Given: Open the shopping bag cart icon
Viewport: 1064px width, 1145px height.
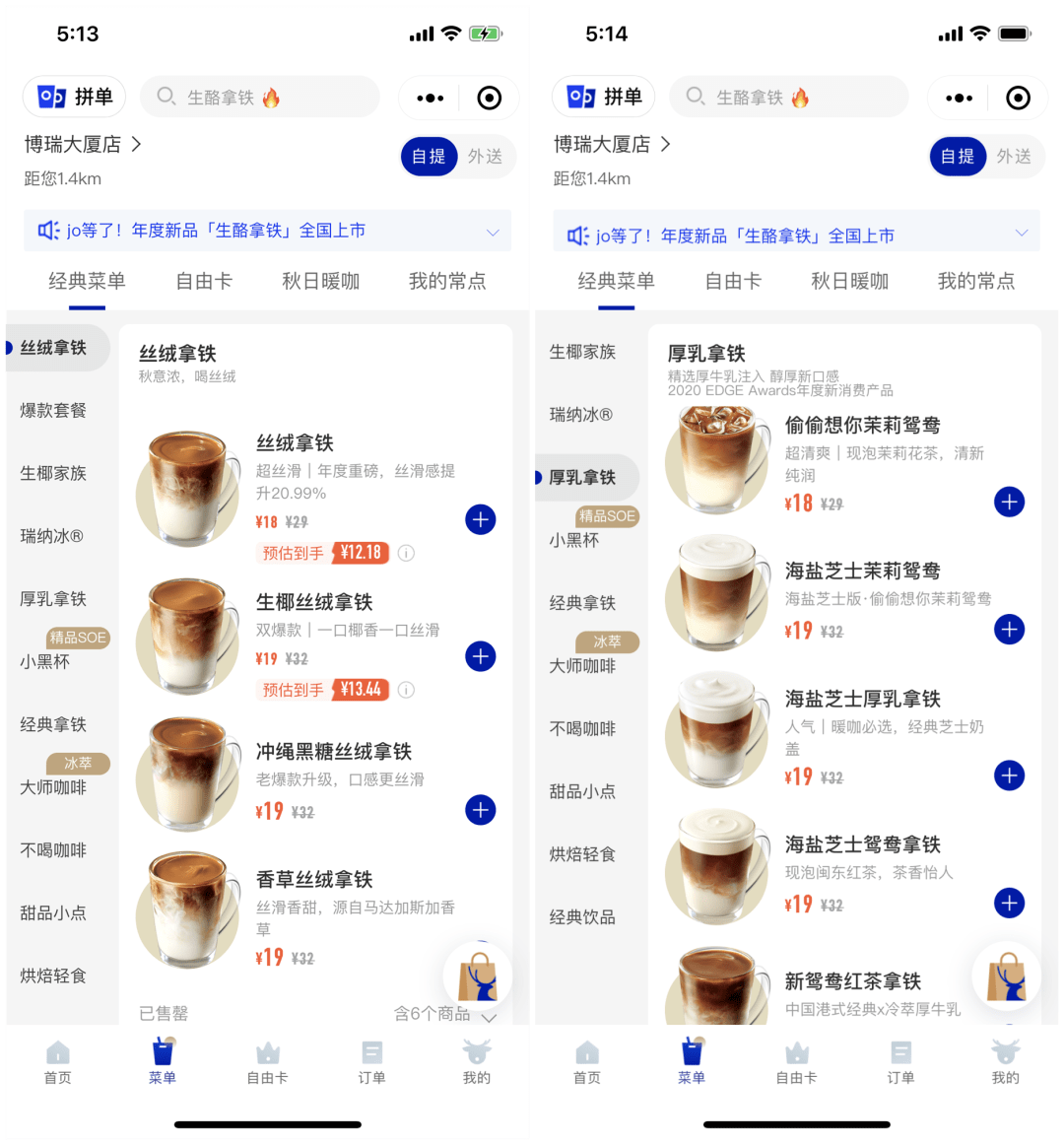Looking at the screenshot, I should (x=476, y=977).
